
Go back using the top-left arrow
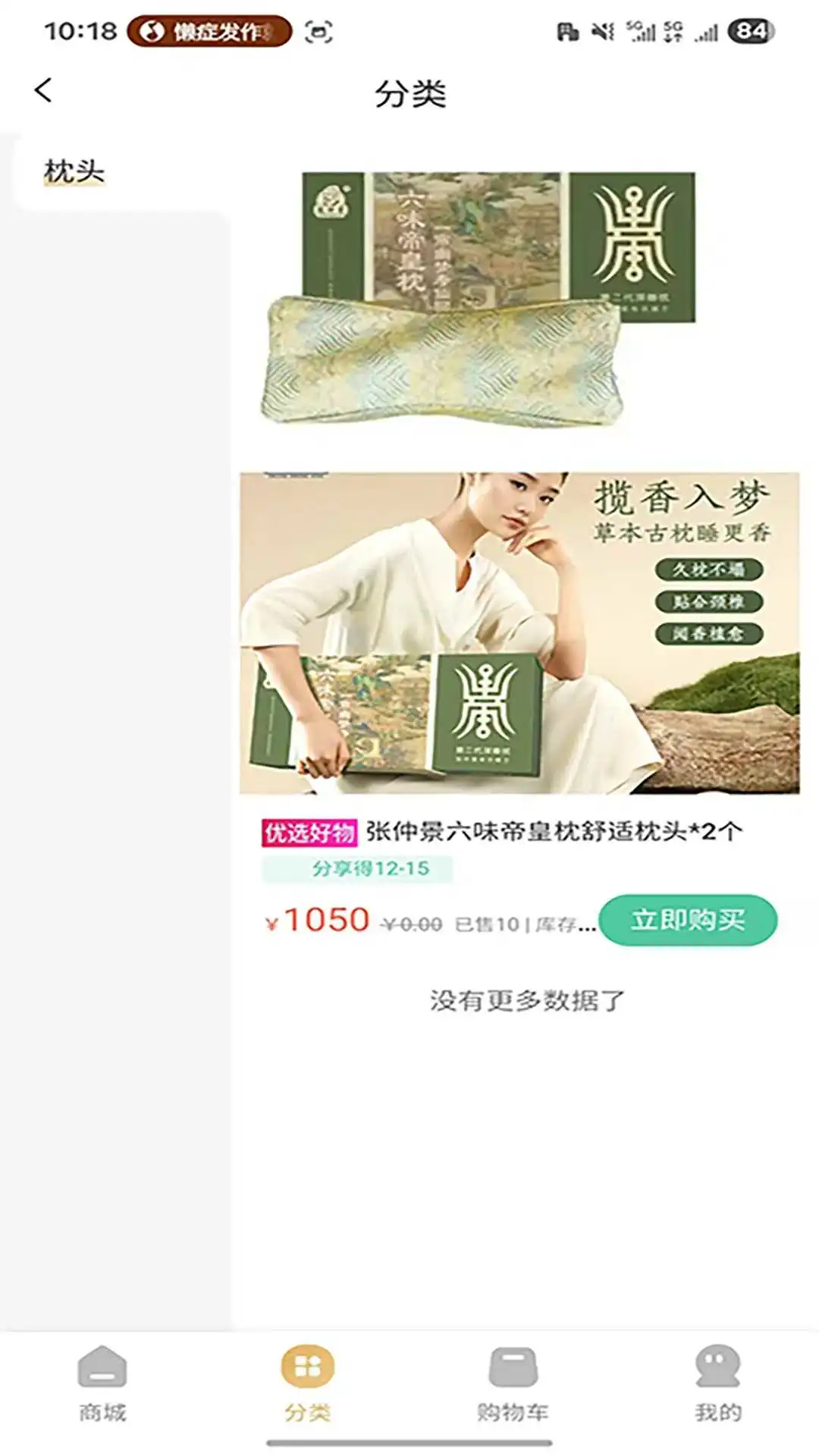44,90
